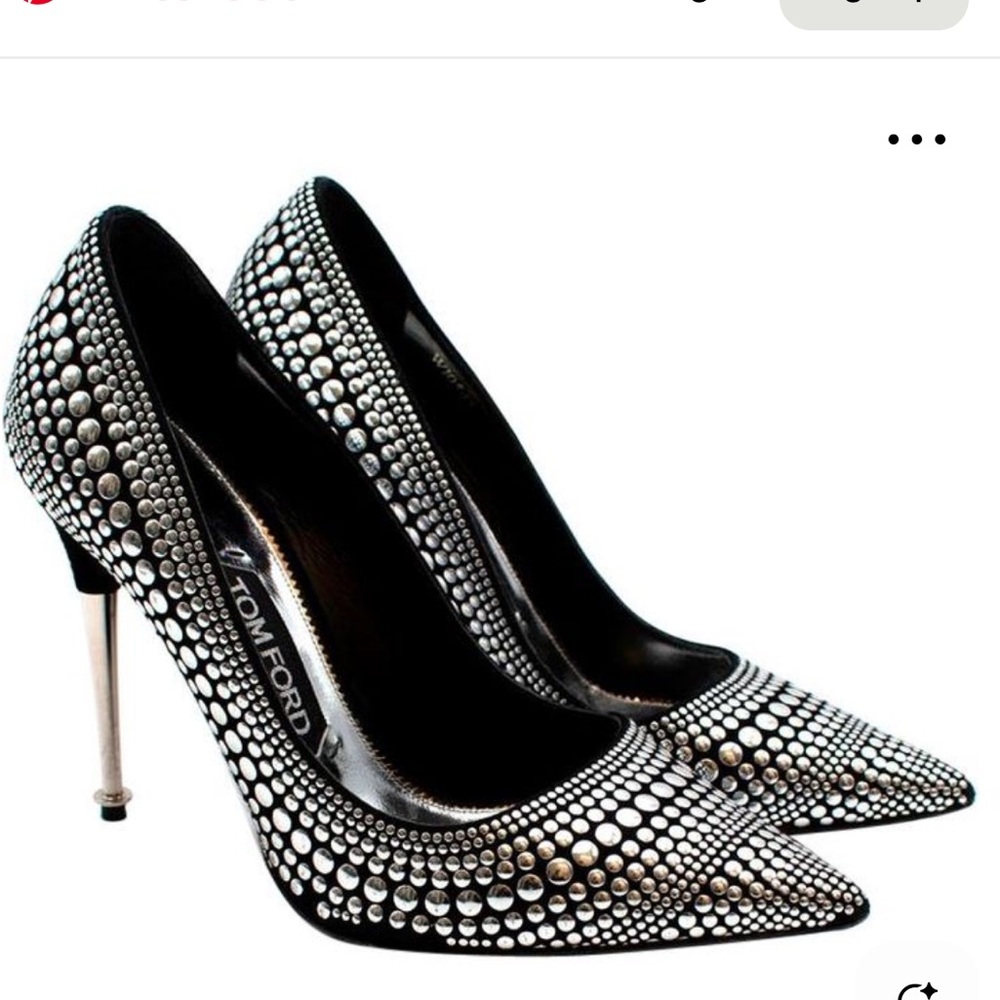Tap the gray Sign up button
The width and height of the screenshot is (1000, 1000).
click(x=873, y=11)
